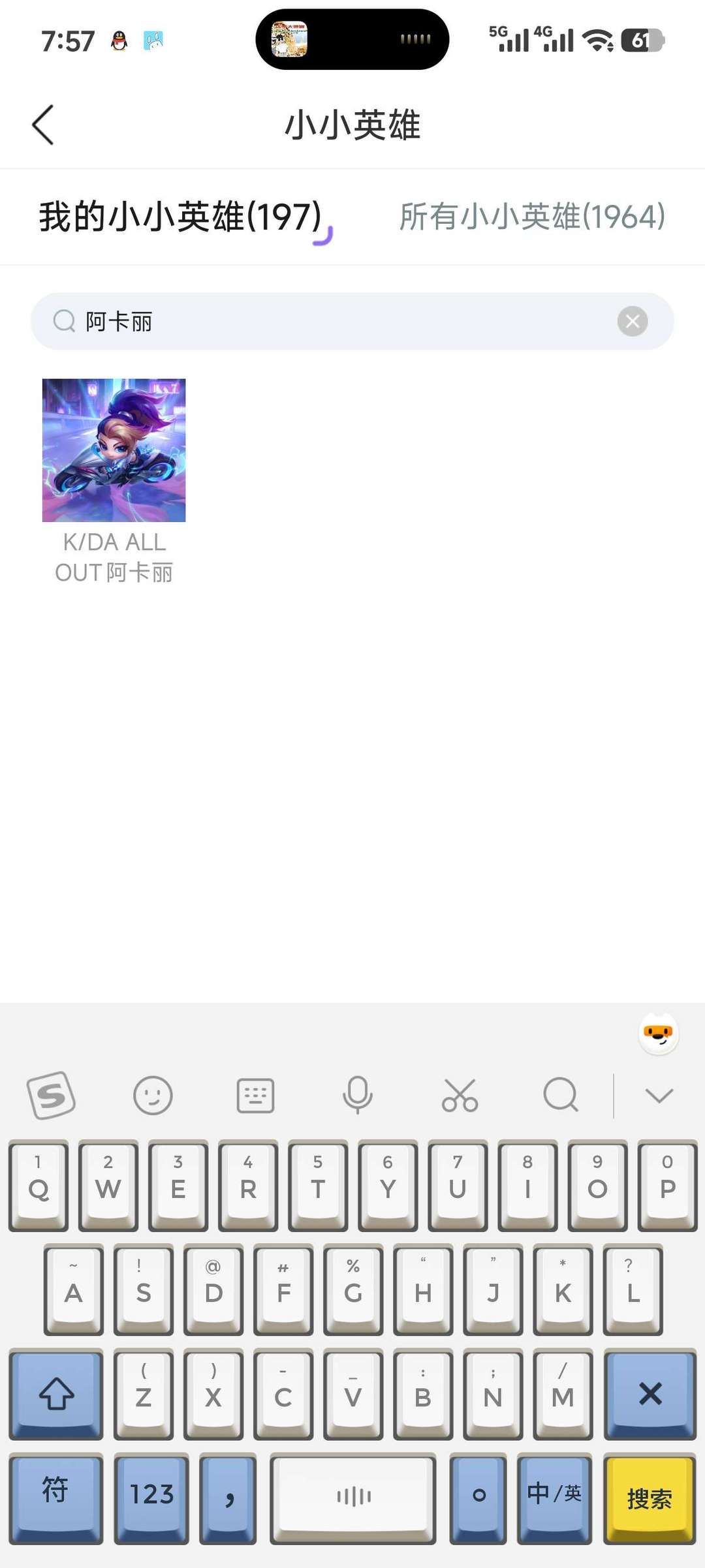The height and width of the screenshot is (1568, 705).
Task: Open the 符 symbols keyboard
Action: tap(55, 1494)
